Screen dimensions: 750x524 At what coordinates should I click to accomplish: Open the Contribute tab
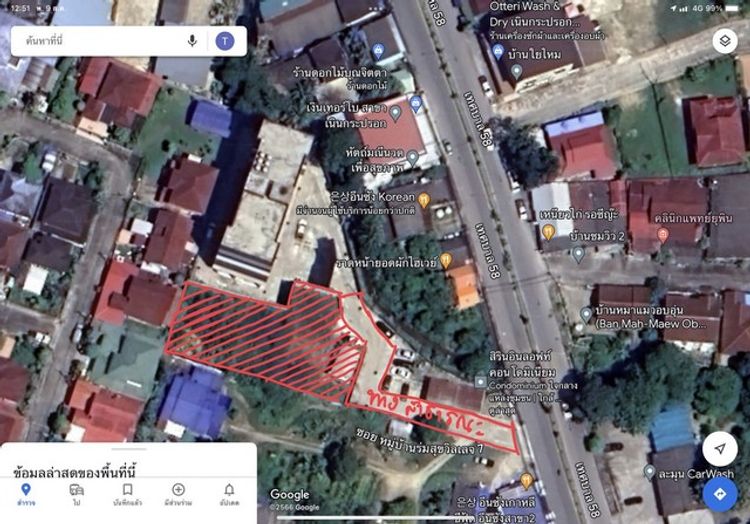[x=178, y=495]
